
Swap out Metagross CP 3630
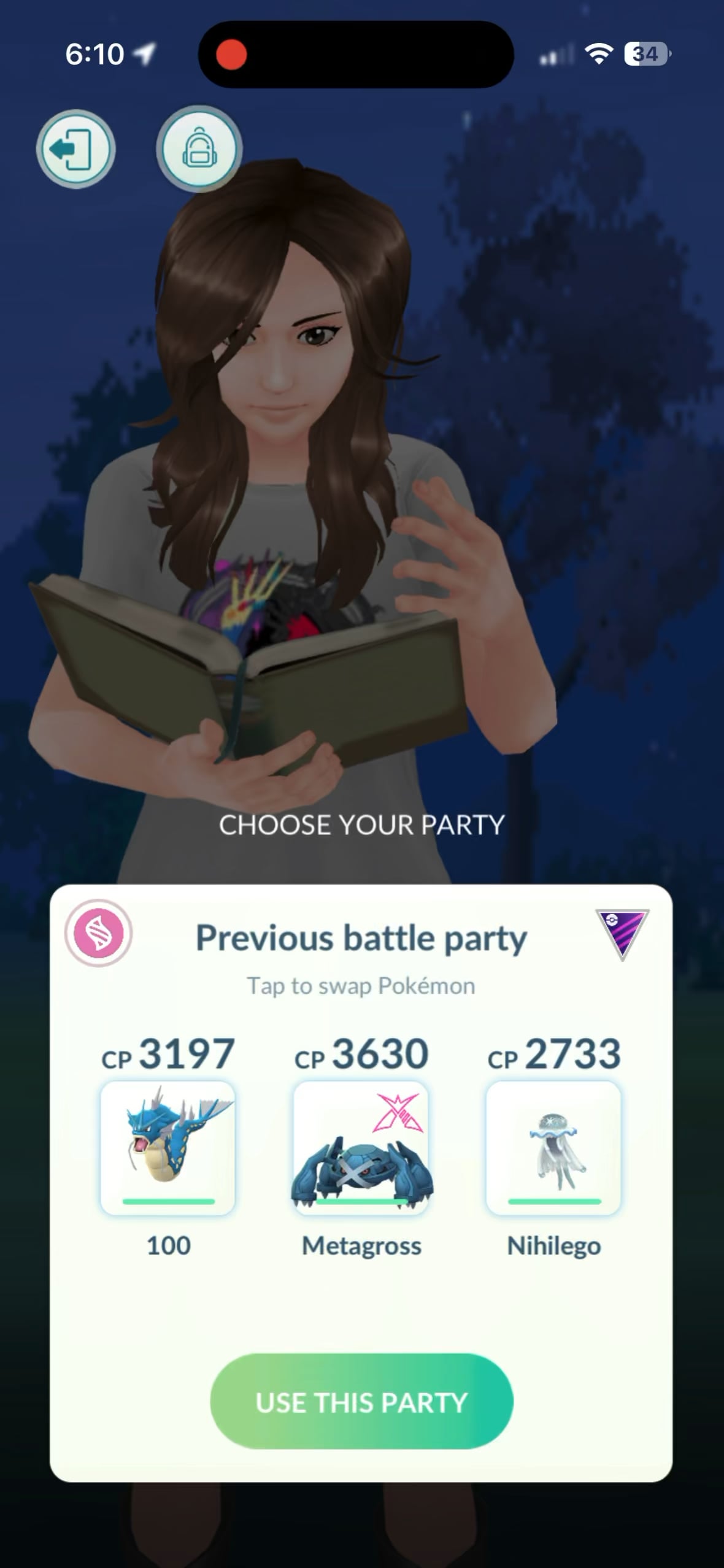click(x=361, y=1148)
